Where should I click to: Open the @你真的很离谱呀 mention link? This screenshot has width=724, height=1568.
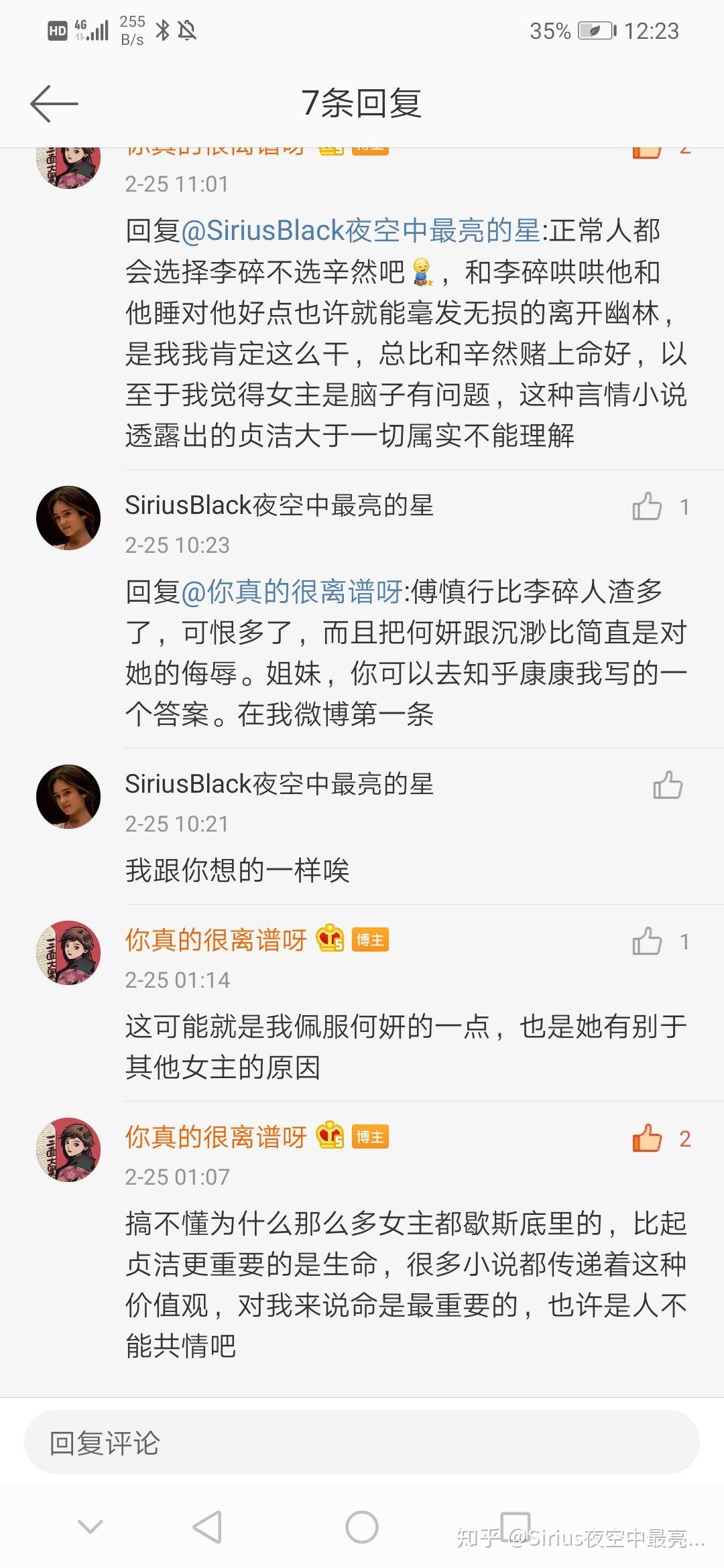click(x=292, y=592)
